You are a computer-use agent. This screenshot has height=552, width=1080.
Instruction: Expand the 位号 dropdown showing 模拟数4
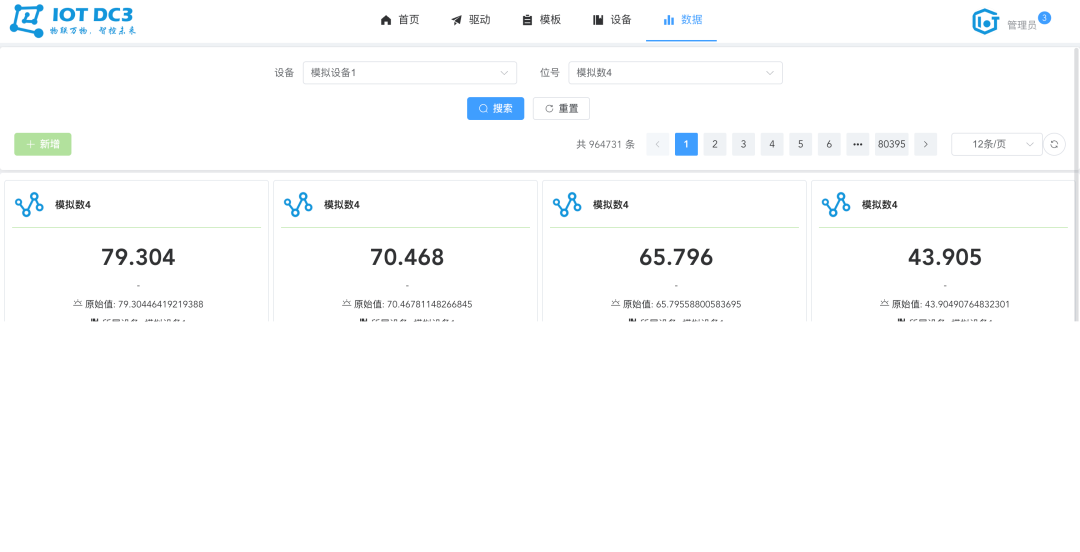coord(675,72)
